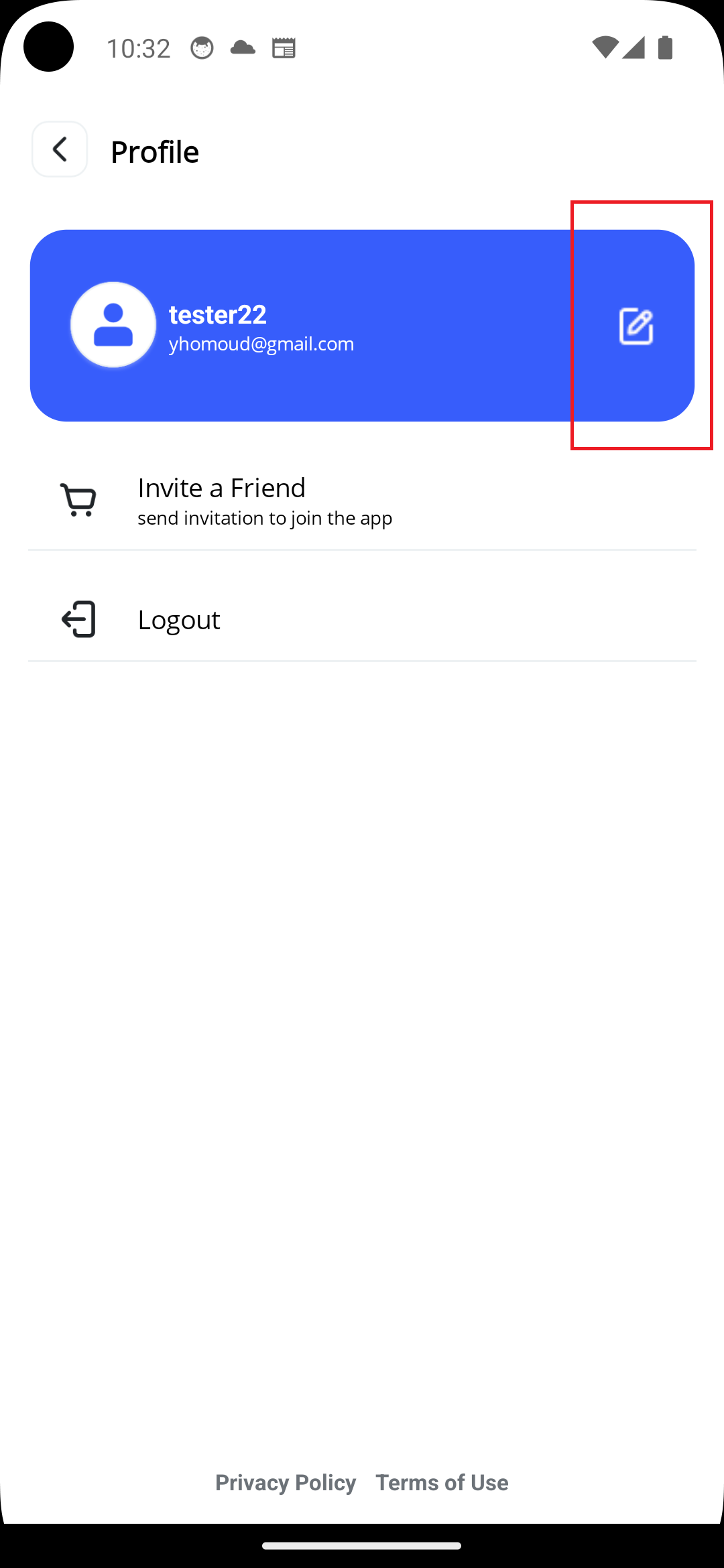Go back from the Profile screen
The width and height of the screenshot is (724, 1568).
click(60, 149)
